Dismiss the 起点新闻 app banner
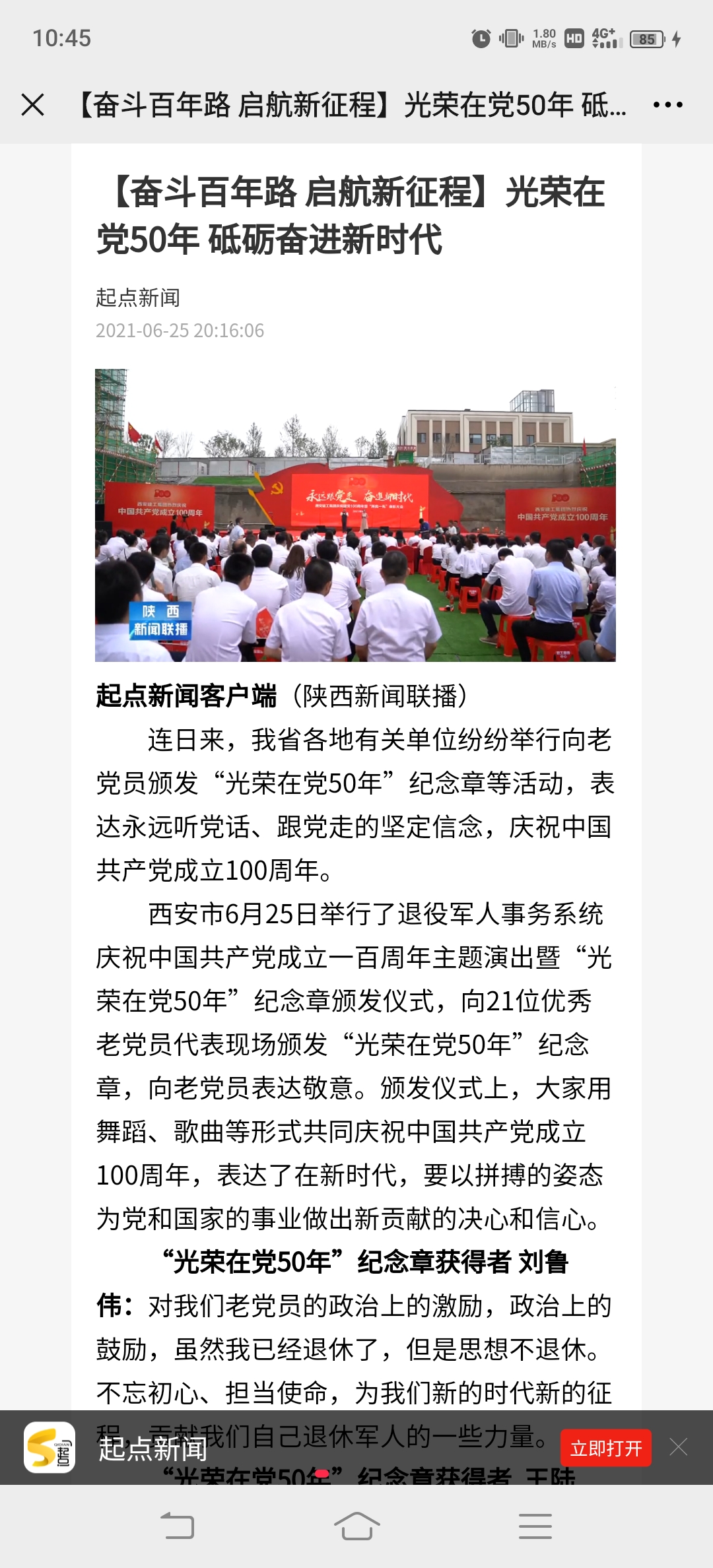713x1568 pixels. pos(679,1447)
